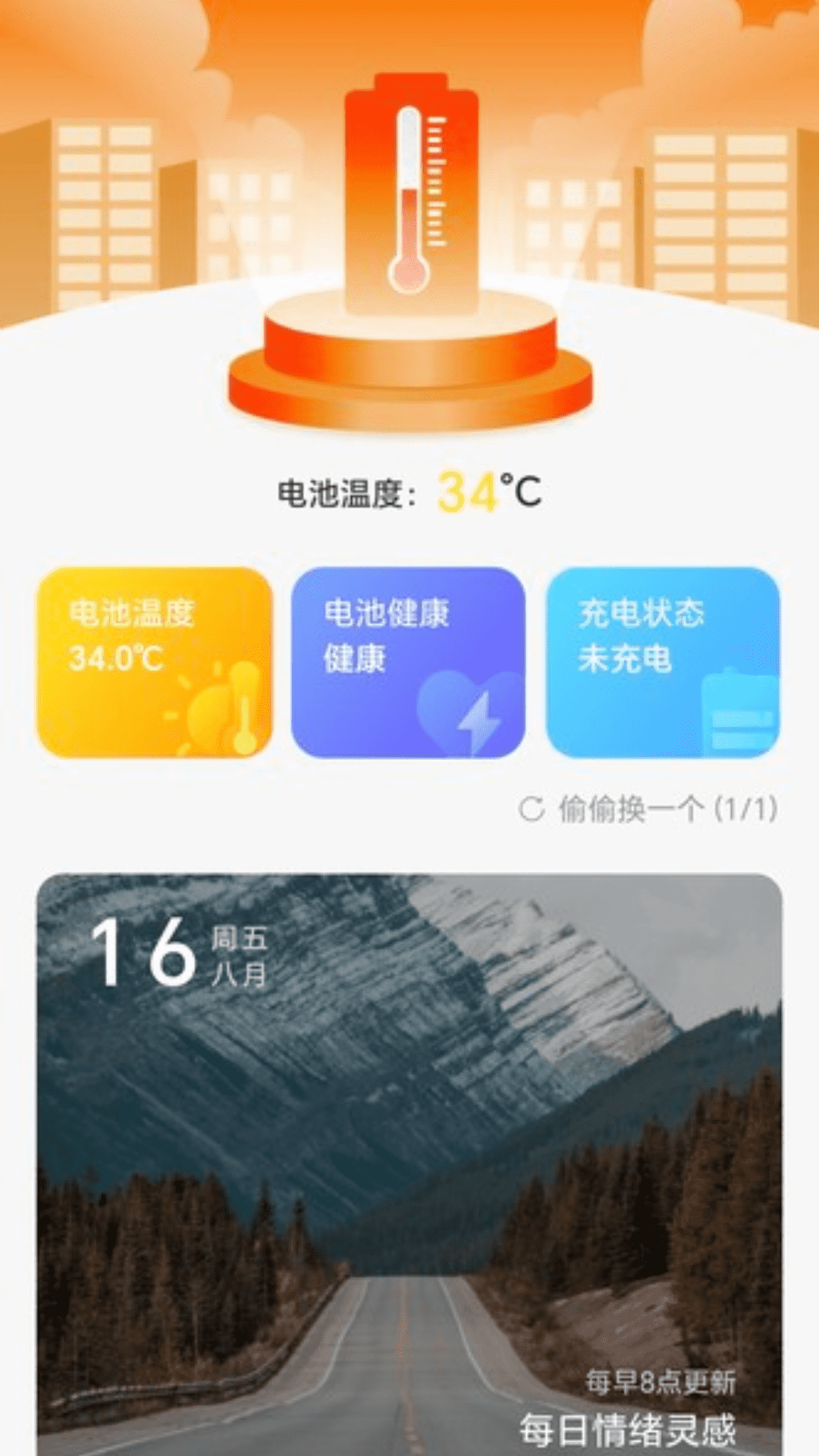
Task: Open the 每日情绪灵感 daily image card
Action: (x=409, y=1160)
